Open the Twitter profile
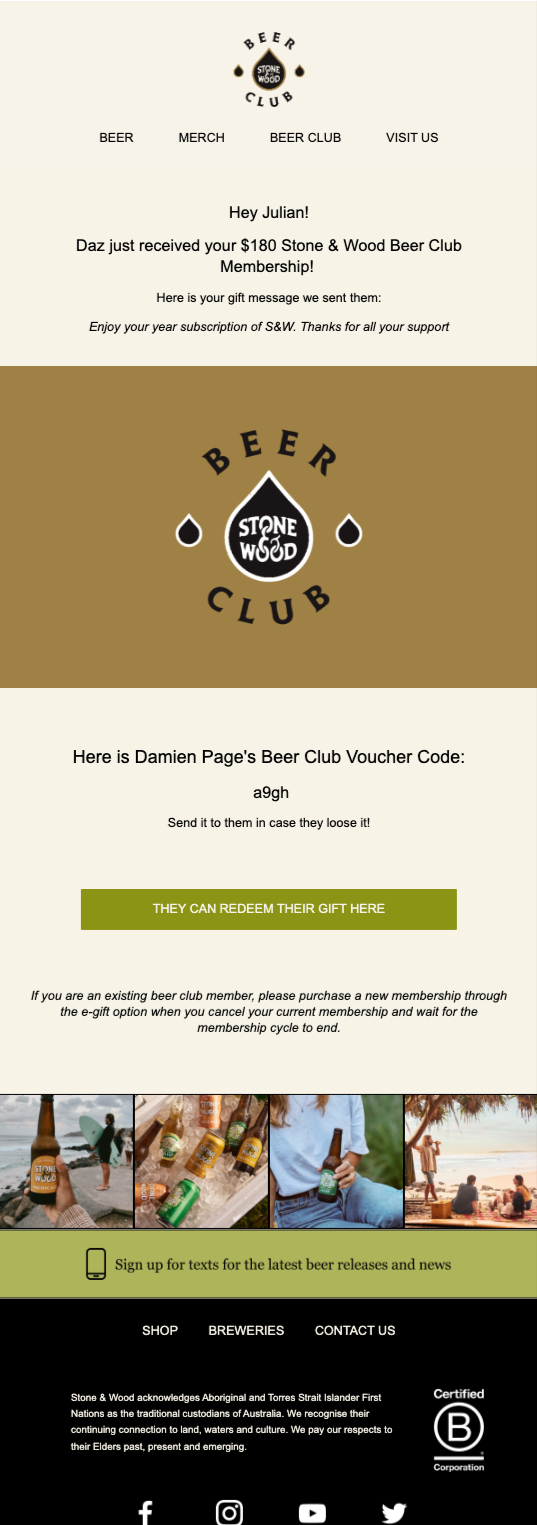Viewport: 537px width, 1525px height. pos(394,1512)
